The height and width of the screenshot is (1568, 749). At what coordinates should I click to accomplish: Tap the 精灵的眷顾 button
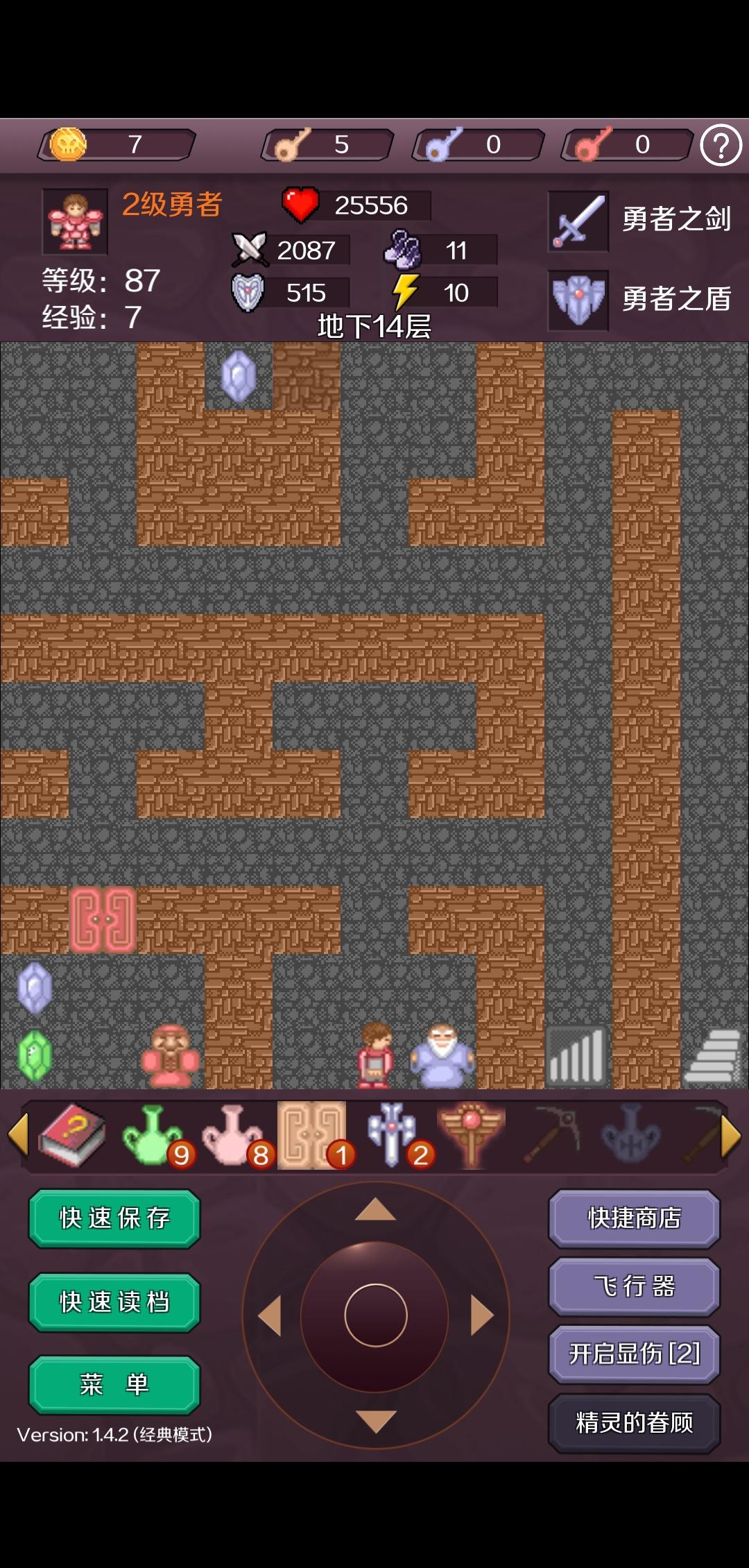[634, 1422]
